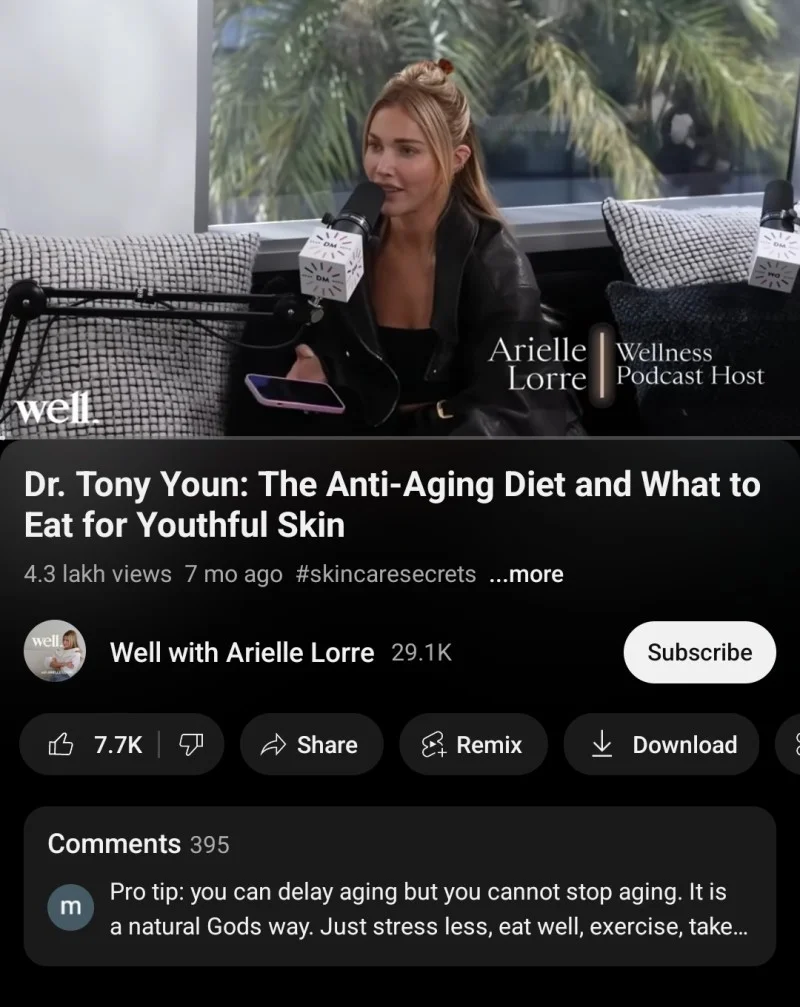Tap the video player to show controls

(x=400, y=218)
